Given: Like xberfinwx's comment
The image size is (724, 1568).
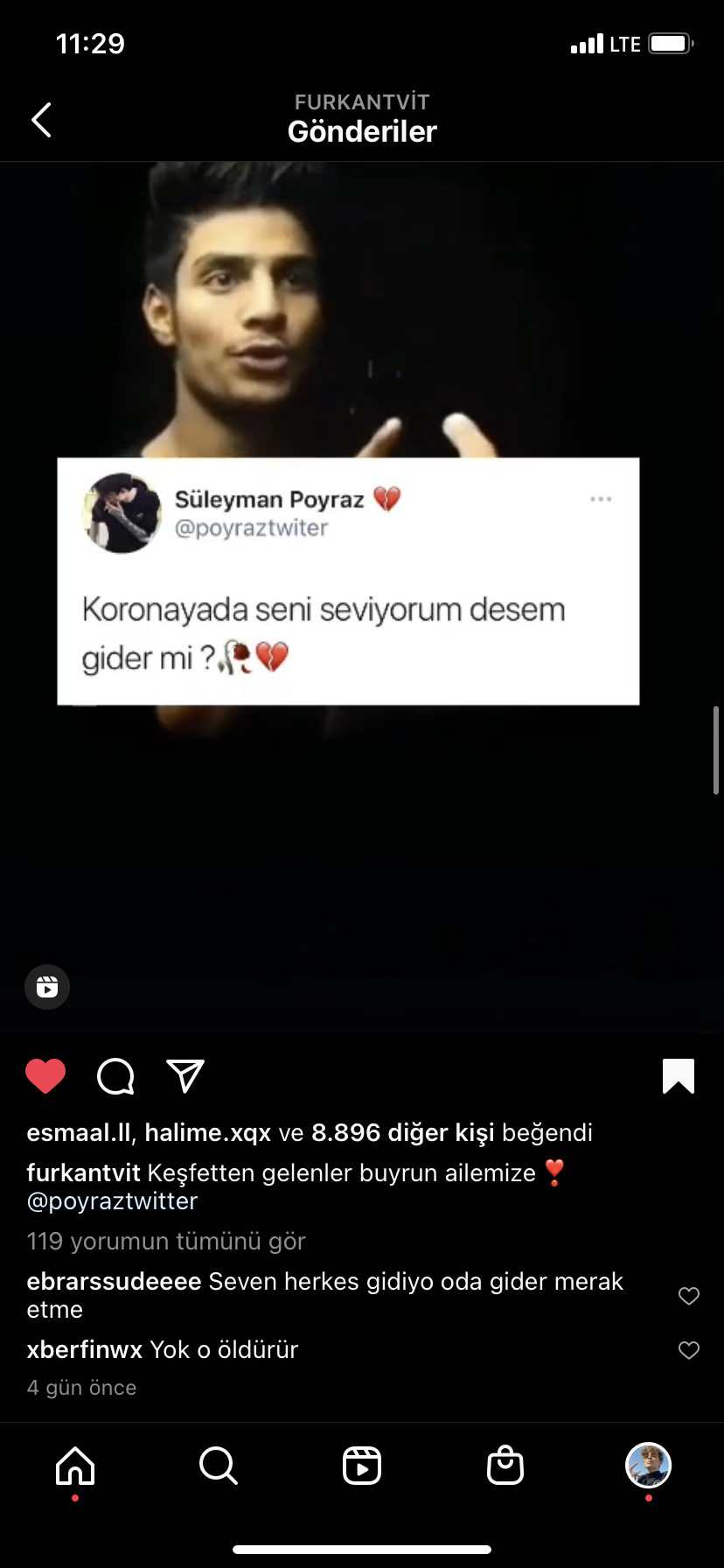Looking at the screenshot, I should click(689, 1350).
